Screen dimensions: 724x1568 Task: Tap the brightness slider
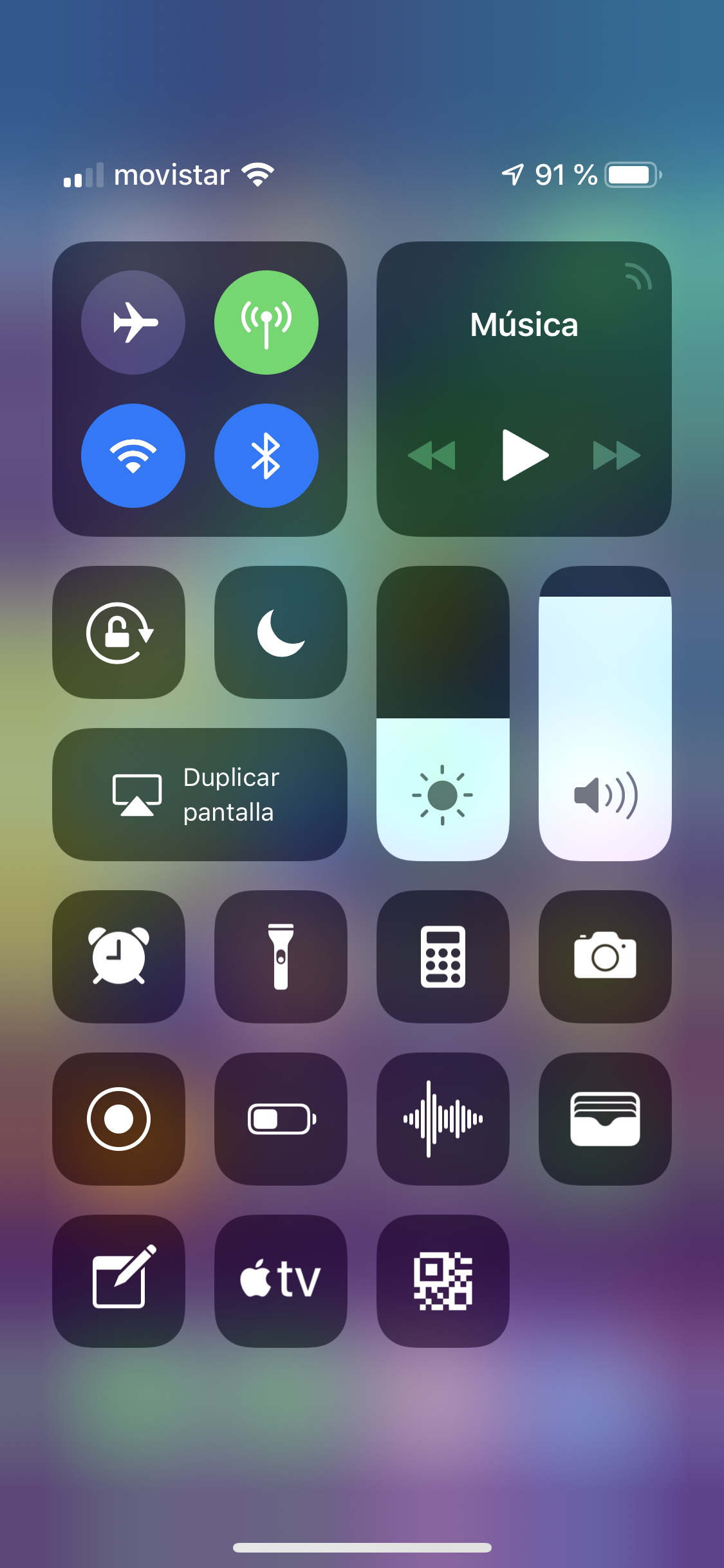(x=443, y=714)
